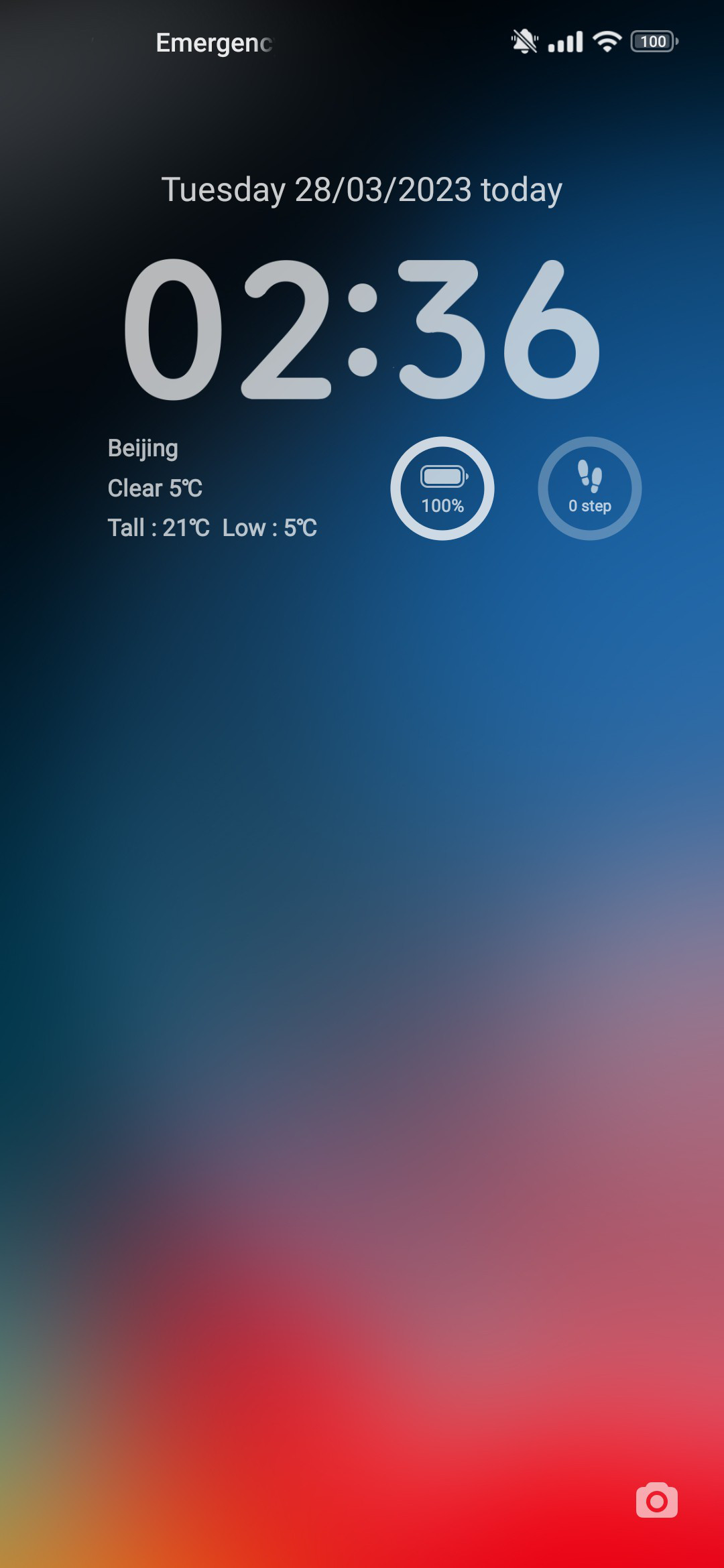Tap the Emergency call text

[215, 43]
